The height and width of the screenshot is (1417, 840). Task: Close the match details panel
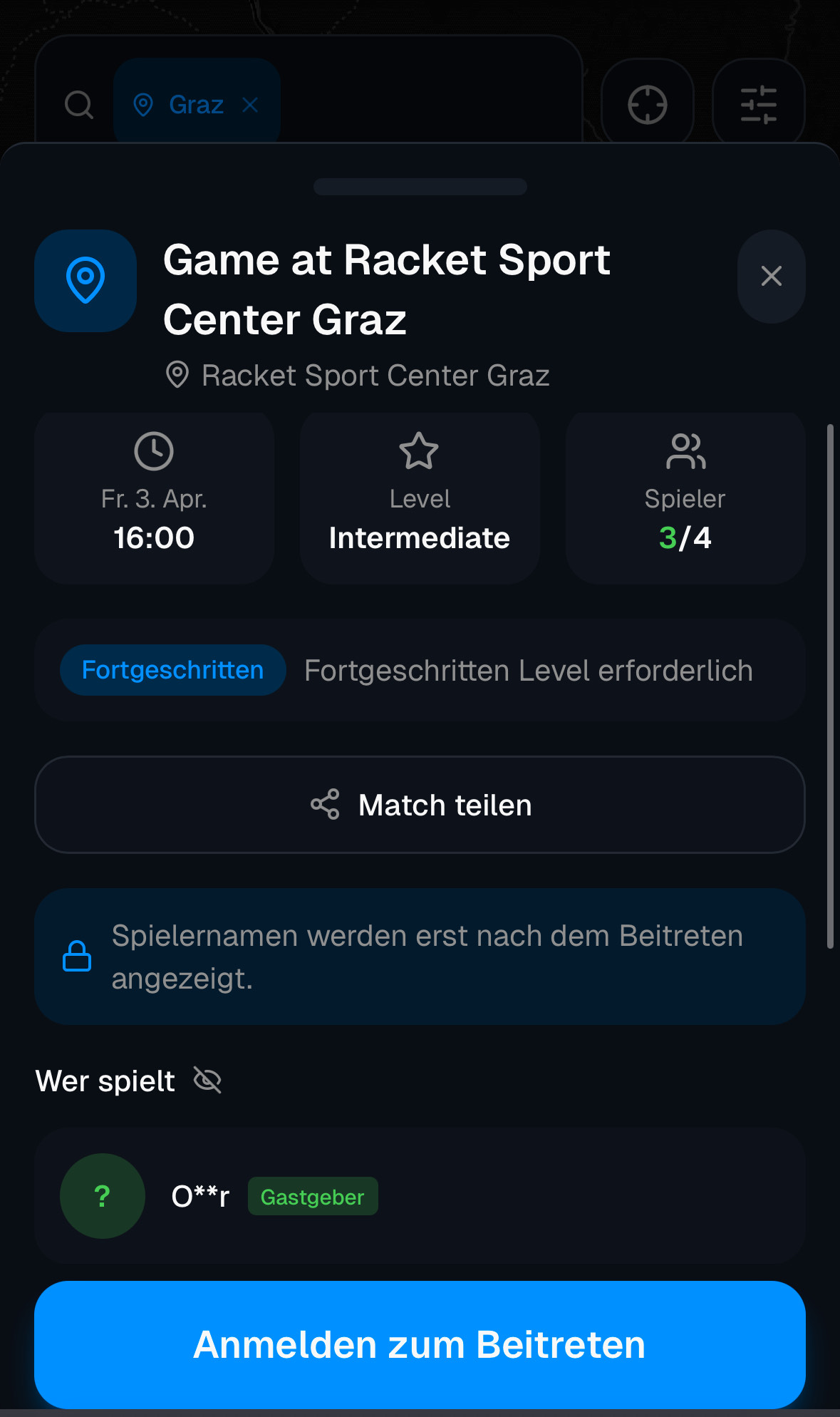click(771, 277)
